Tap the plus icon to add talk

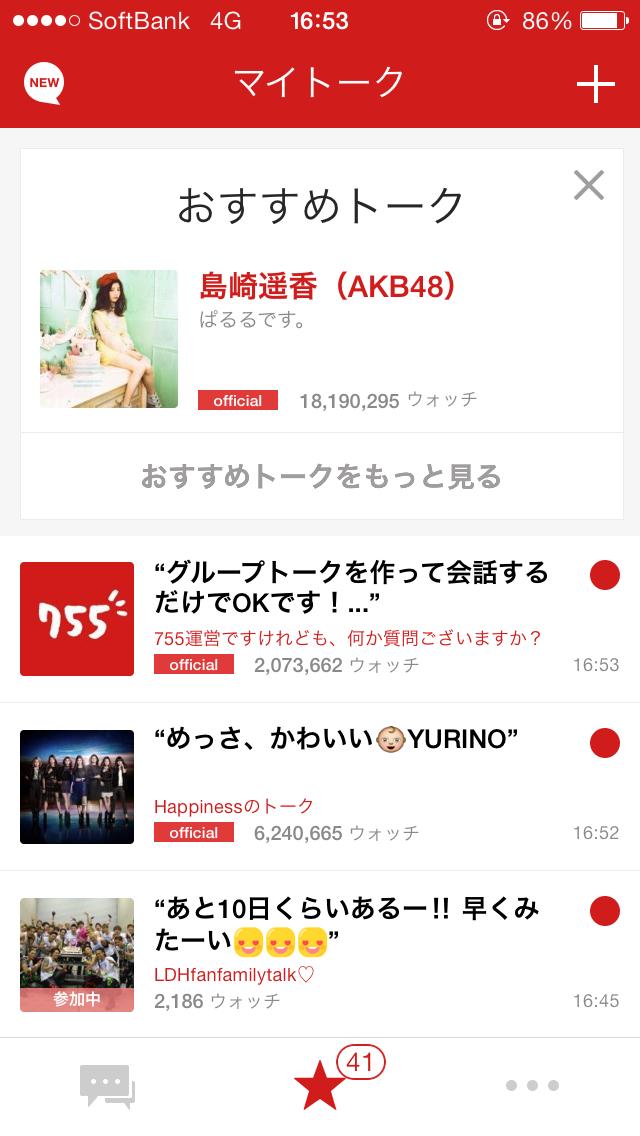tap(595, 85)
